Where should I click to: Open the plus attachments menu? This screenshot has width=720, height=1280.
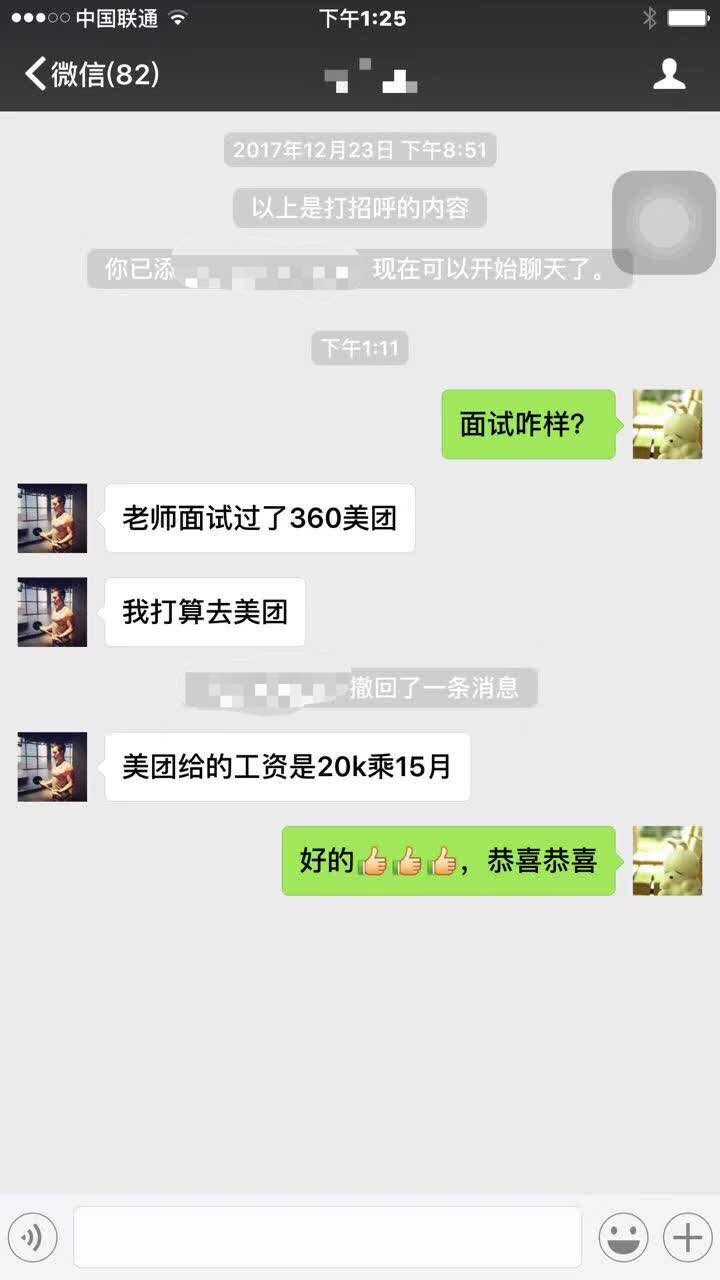click(x=688, y=1238)
